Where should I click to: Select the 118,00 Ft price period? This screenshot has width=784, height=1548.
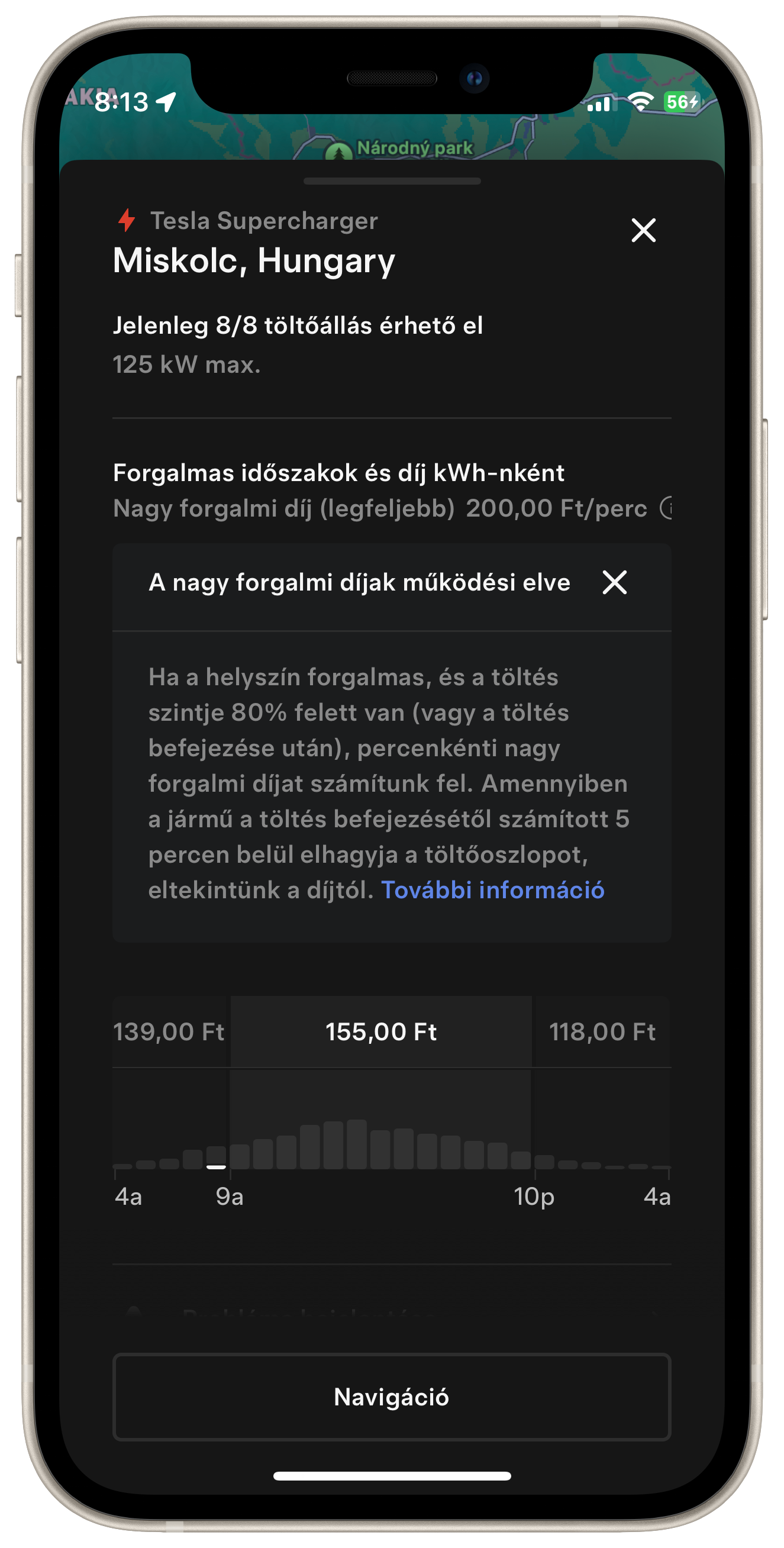tap(601, 1032)
